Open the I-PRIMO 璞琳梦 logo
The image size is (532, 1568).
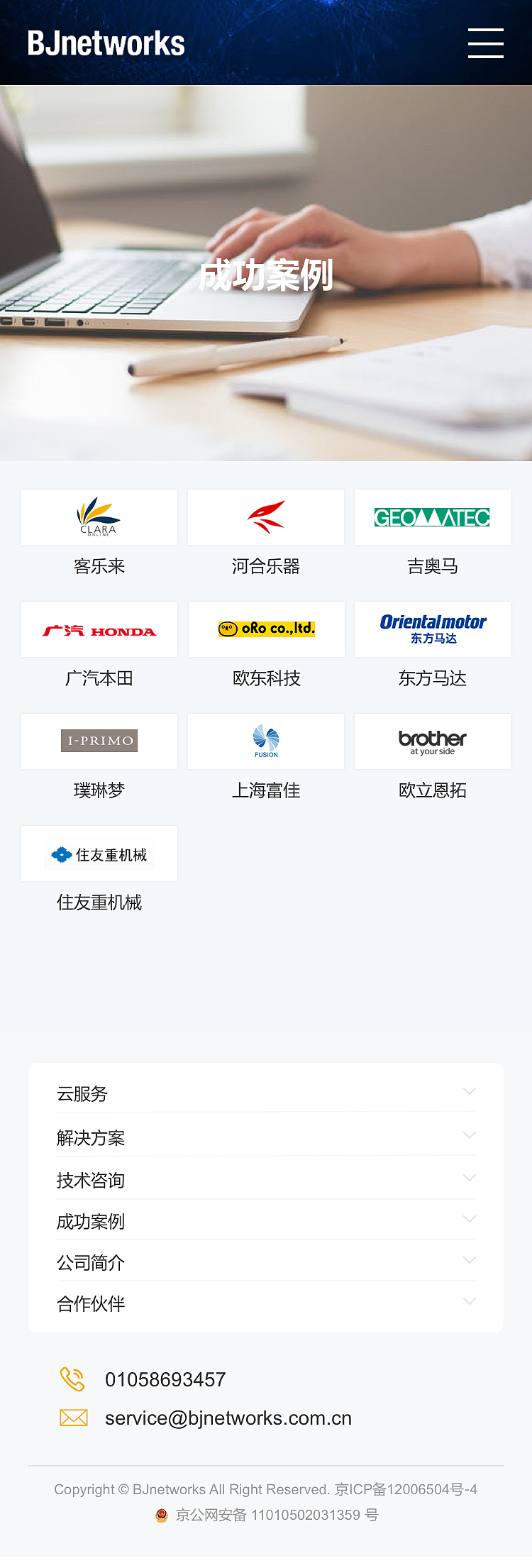[x=99, y=741]
